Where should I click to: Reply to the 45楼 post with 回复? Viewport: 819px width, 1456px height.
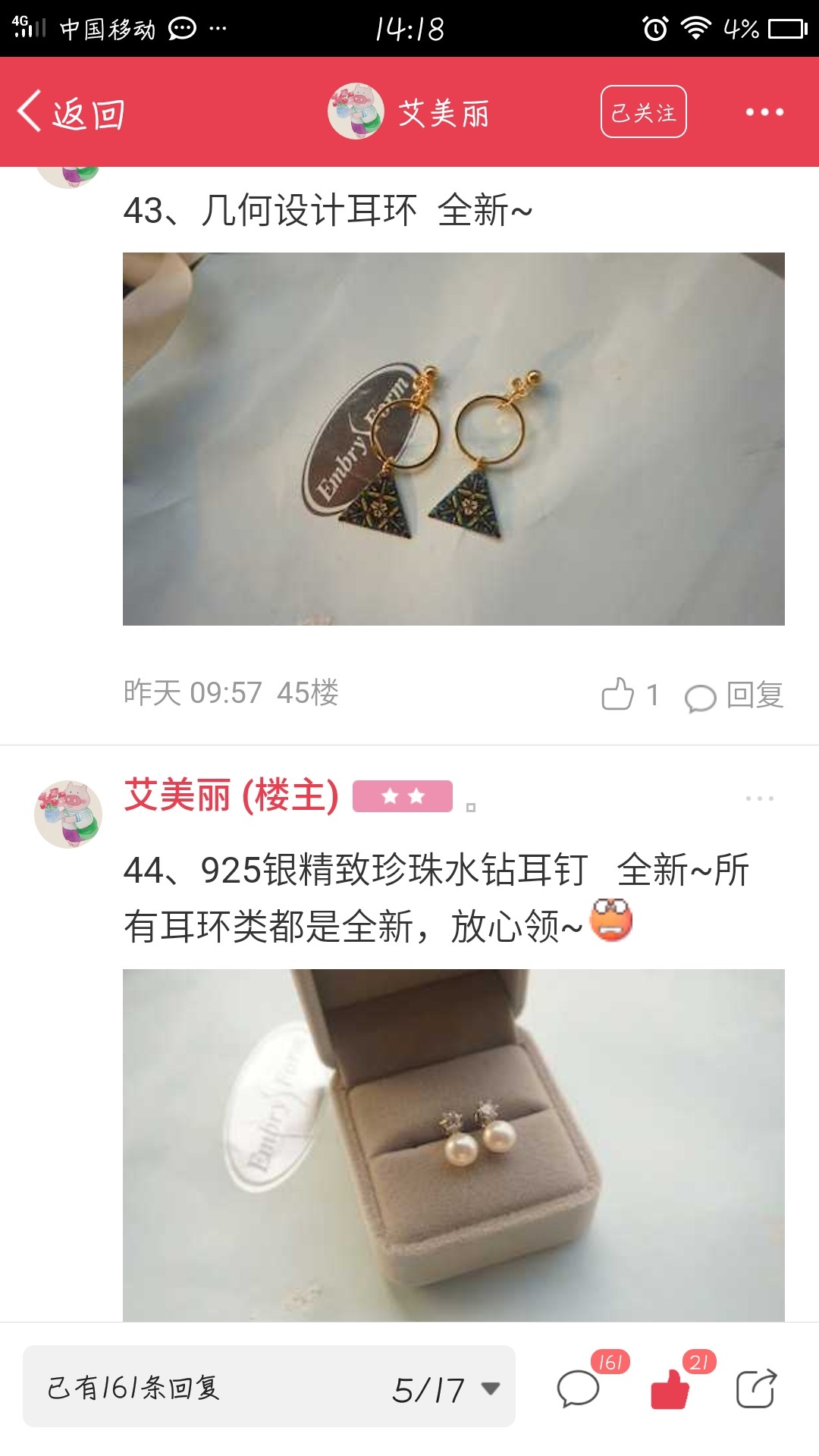[x=733, y=695]
